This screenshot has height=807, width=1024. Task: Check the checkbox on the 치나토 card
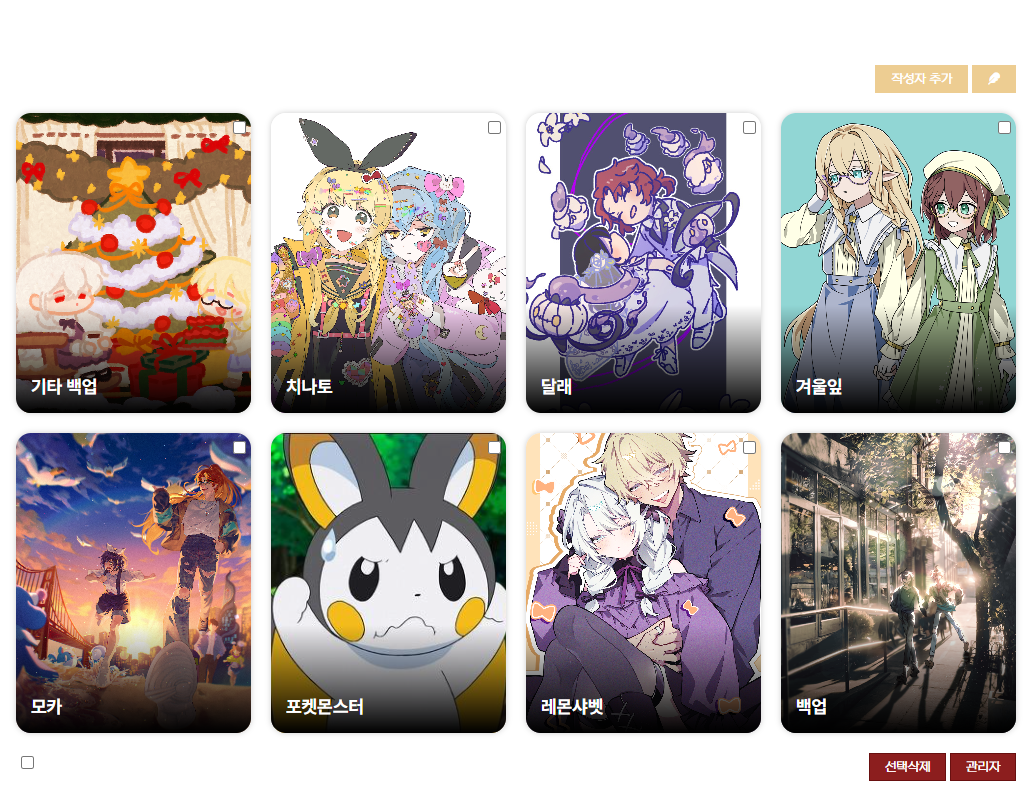tap(494, 127)
